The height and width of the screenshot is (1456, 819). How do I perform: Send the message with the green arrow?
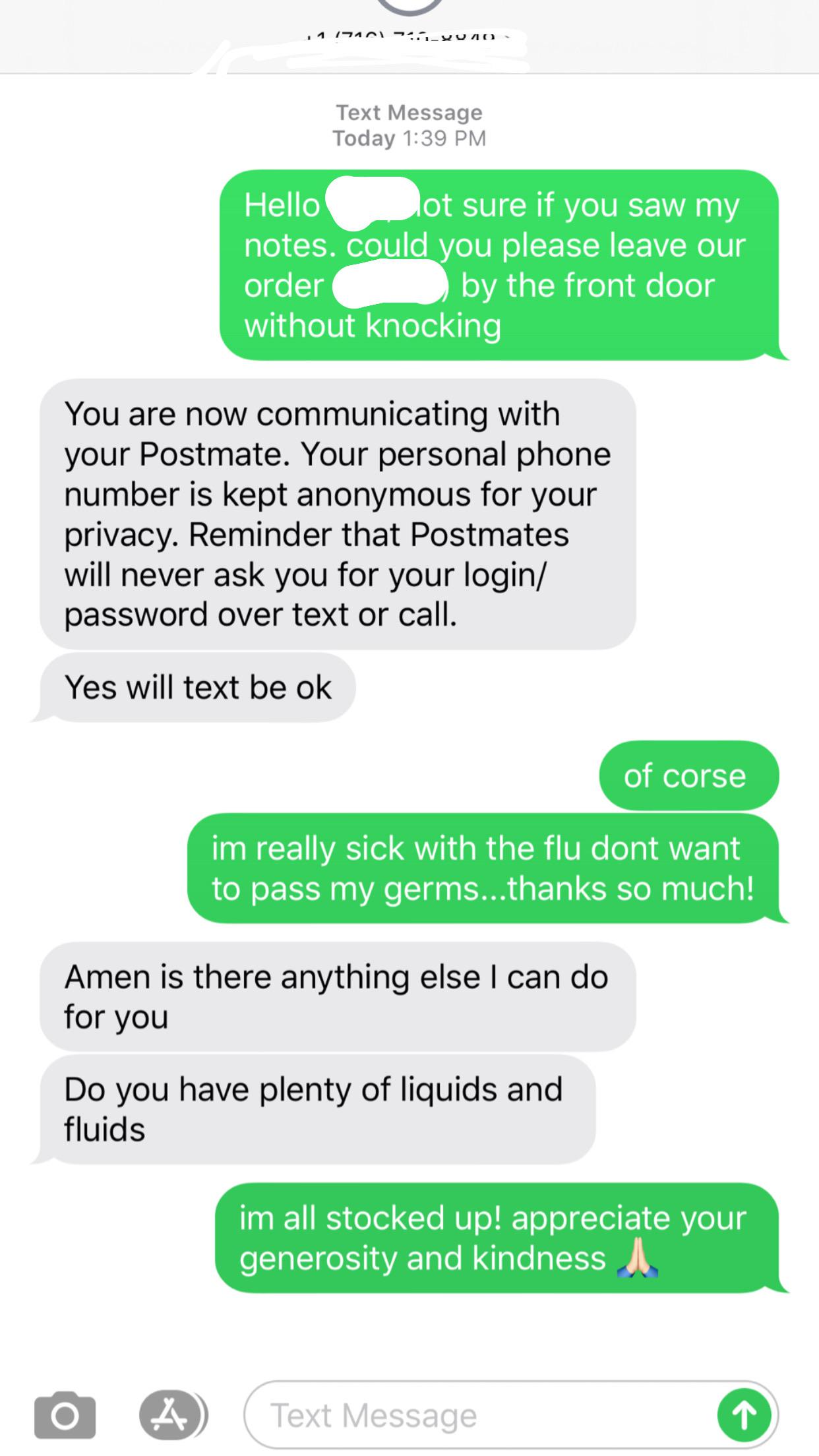coord(744,1415)
